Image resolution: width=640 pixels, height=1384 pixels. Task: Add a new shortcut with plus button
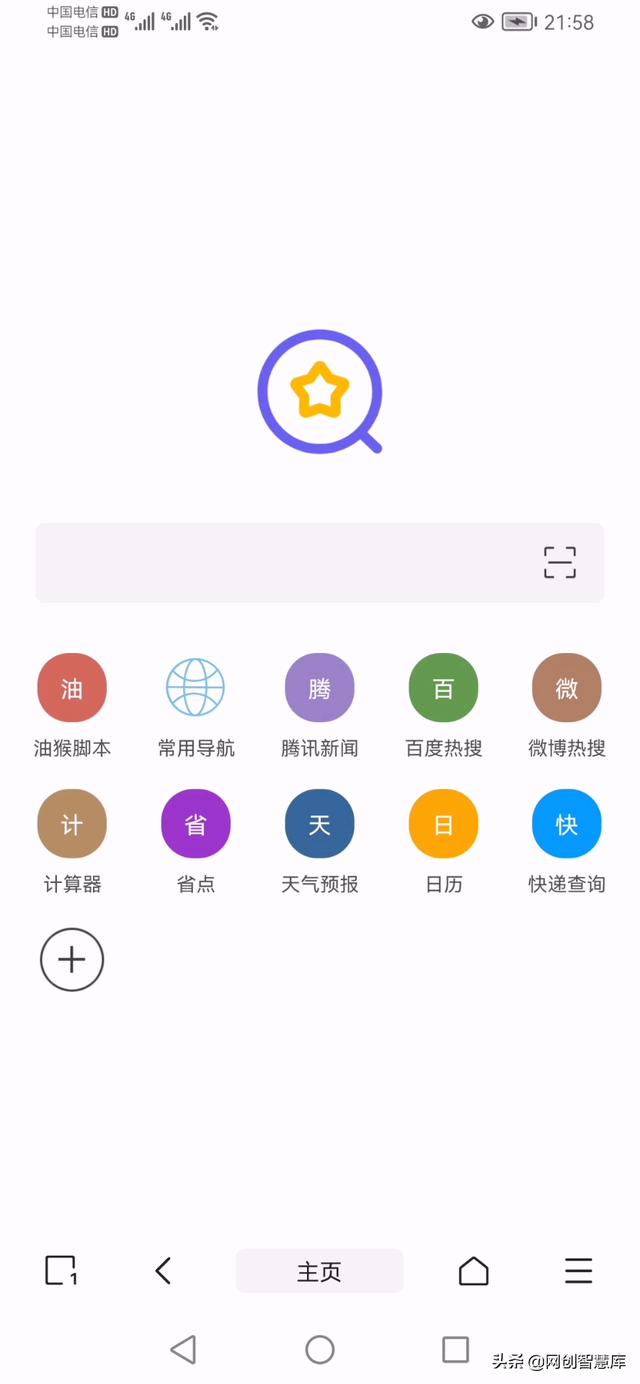(x=72, y=960)
